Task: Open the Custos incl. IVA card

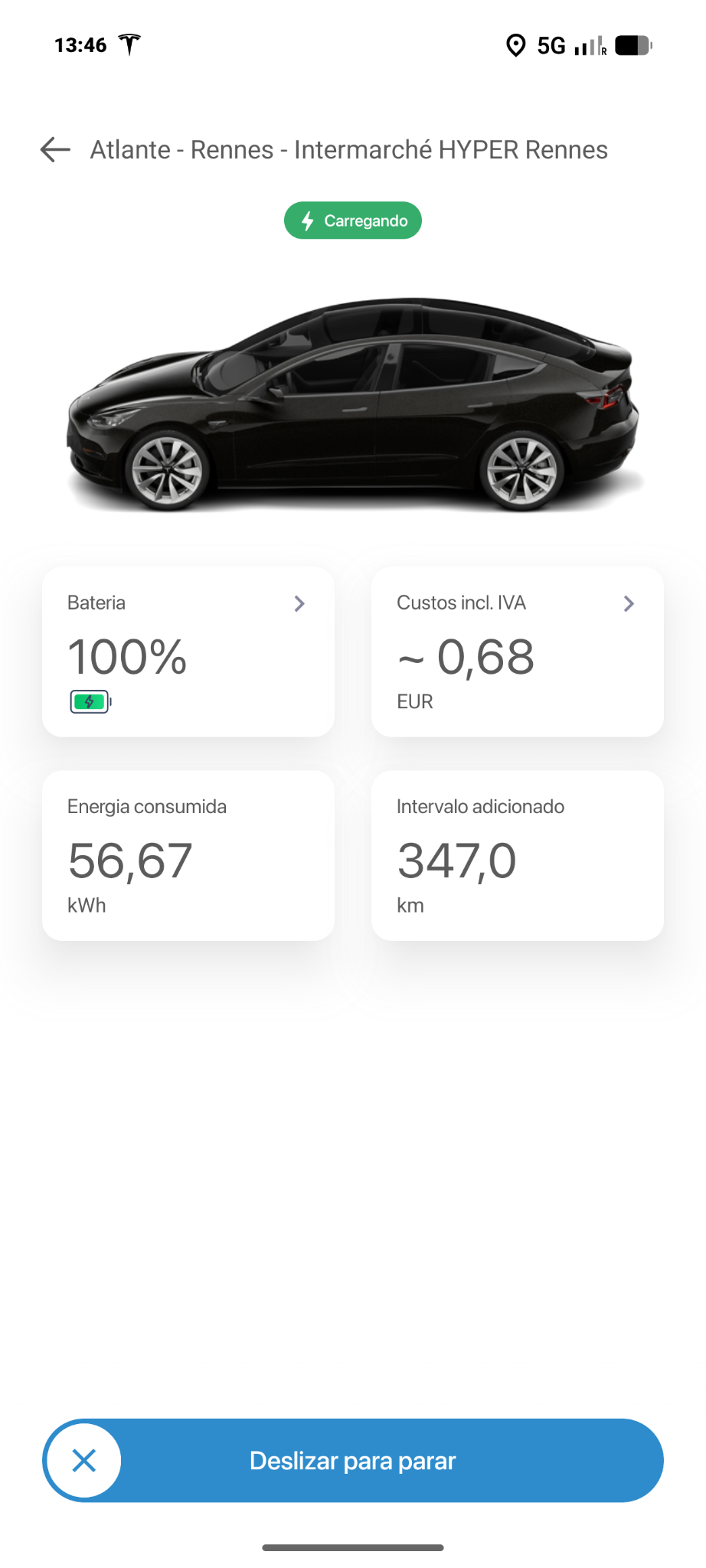Action: click(x=518, y=652)
